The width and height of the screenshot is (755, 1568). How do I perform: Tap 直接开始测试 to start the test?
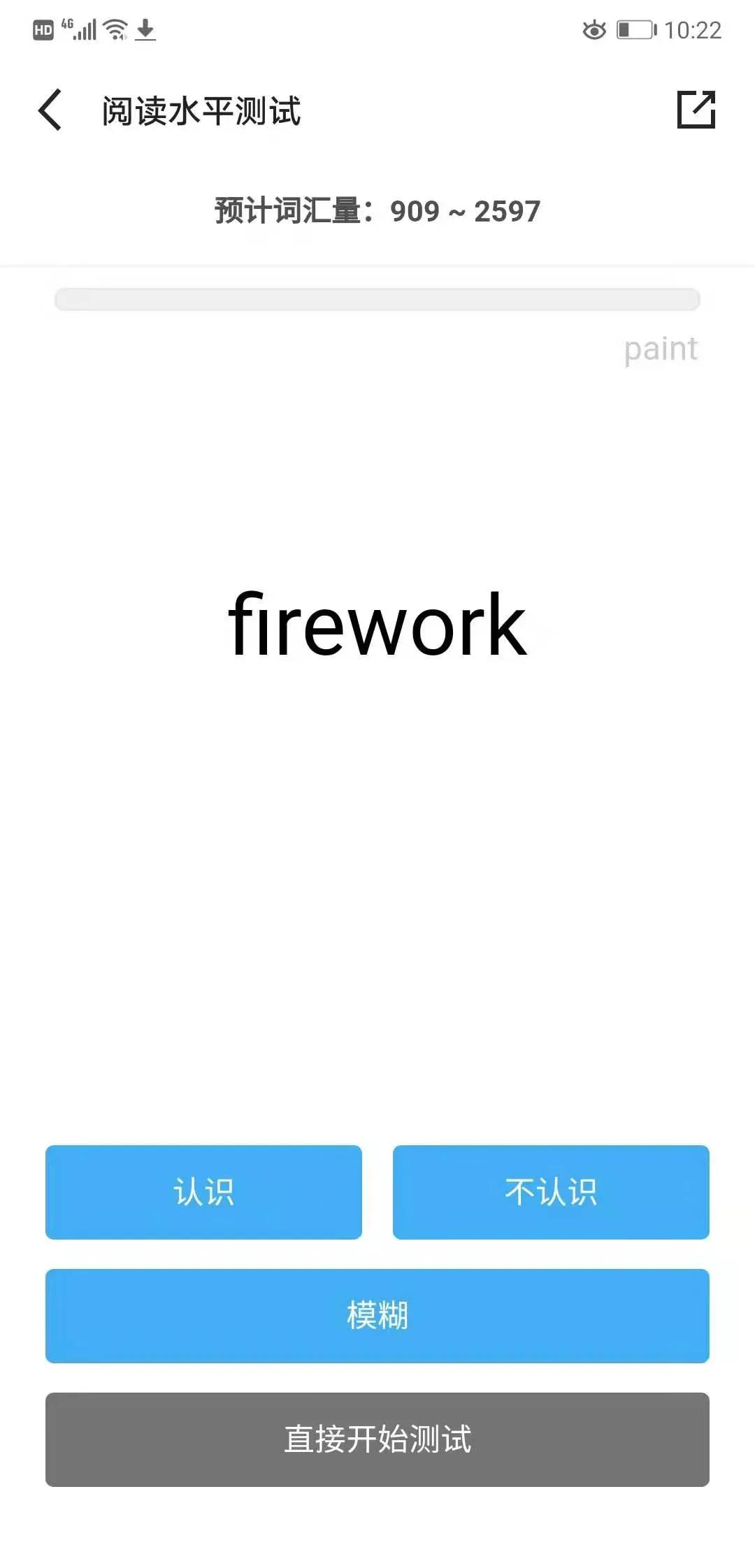click(377, 1439)
